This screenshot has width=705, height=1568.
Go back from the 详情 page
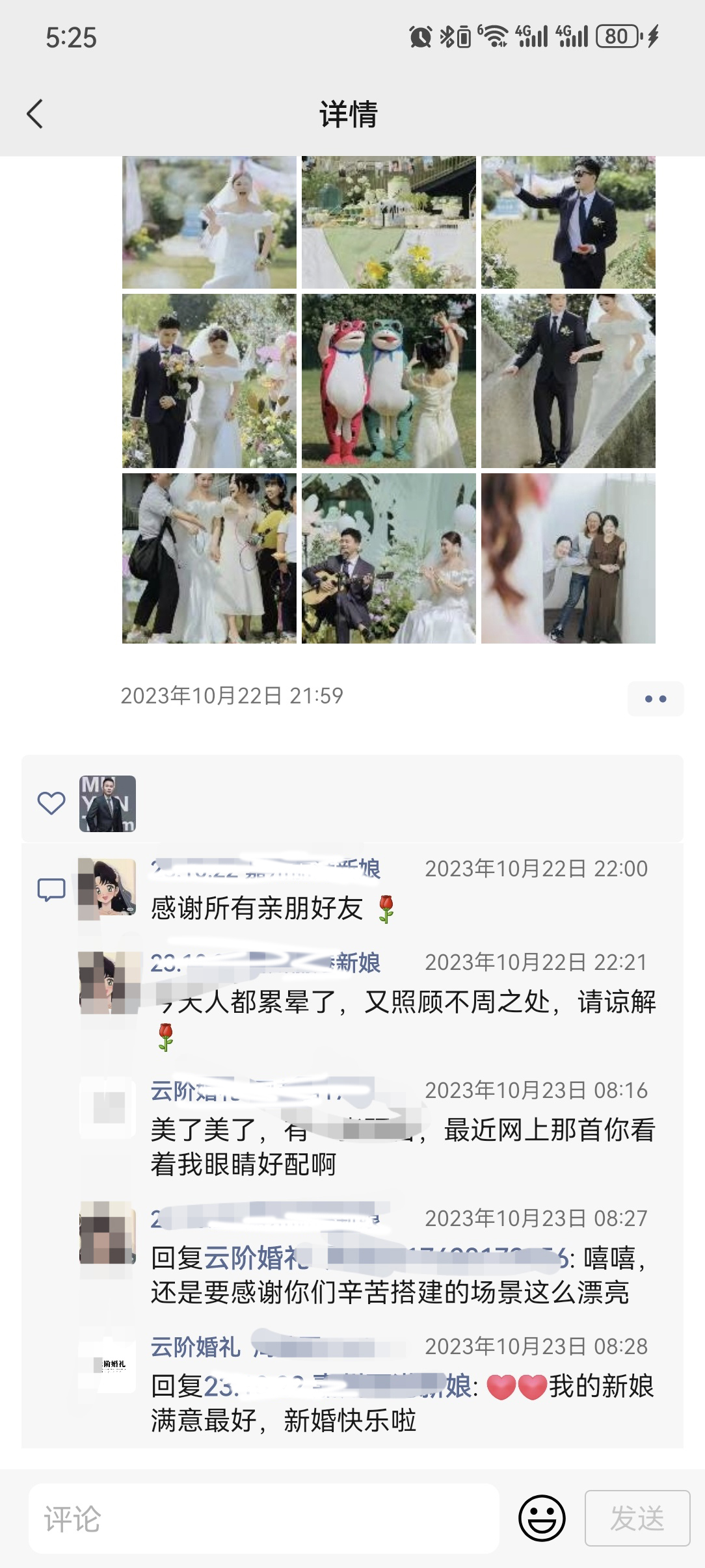(34, 114)
